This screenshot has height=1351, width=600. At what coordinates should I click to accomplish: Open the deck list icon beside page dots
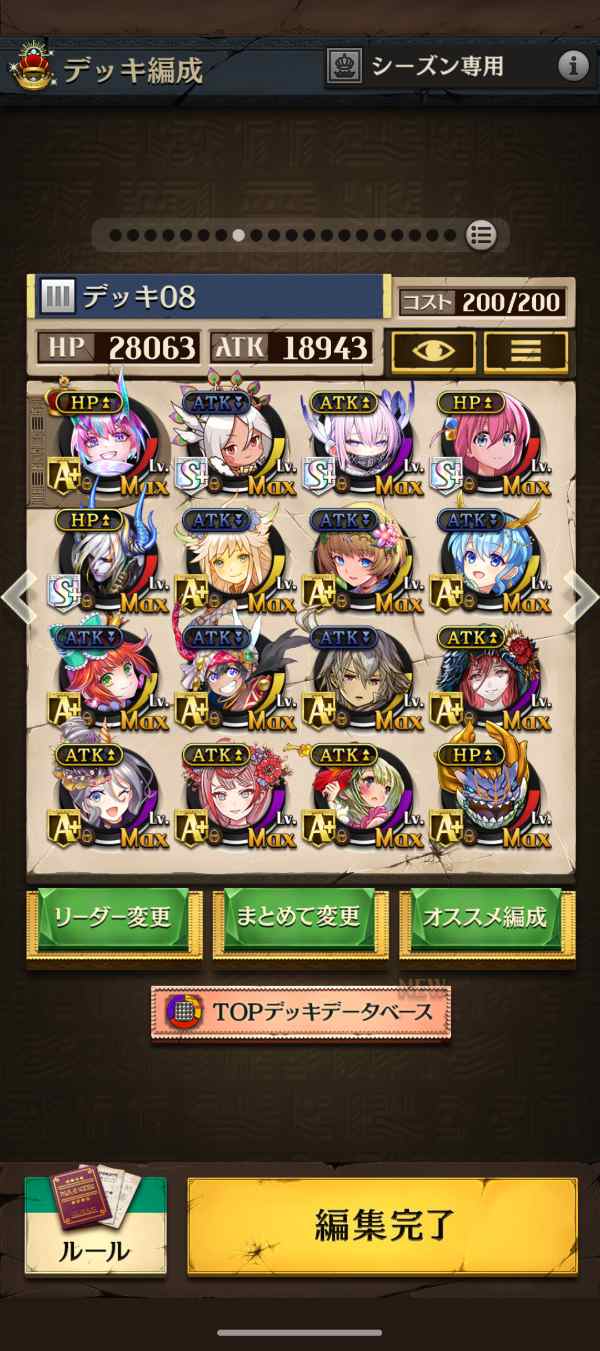481,236
